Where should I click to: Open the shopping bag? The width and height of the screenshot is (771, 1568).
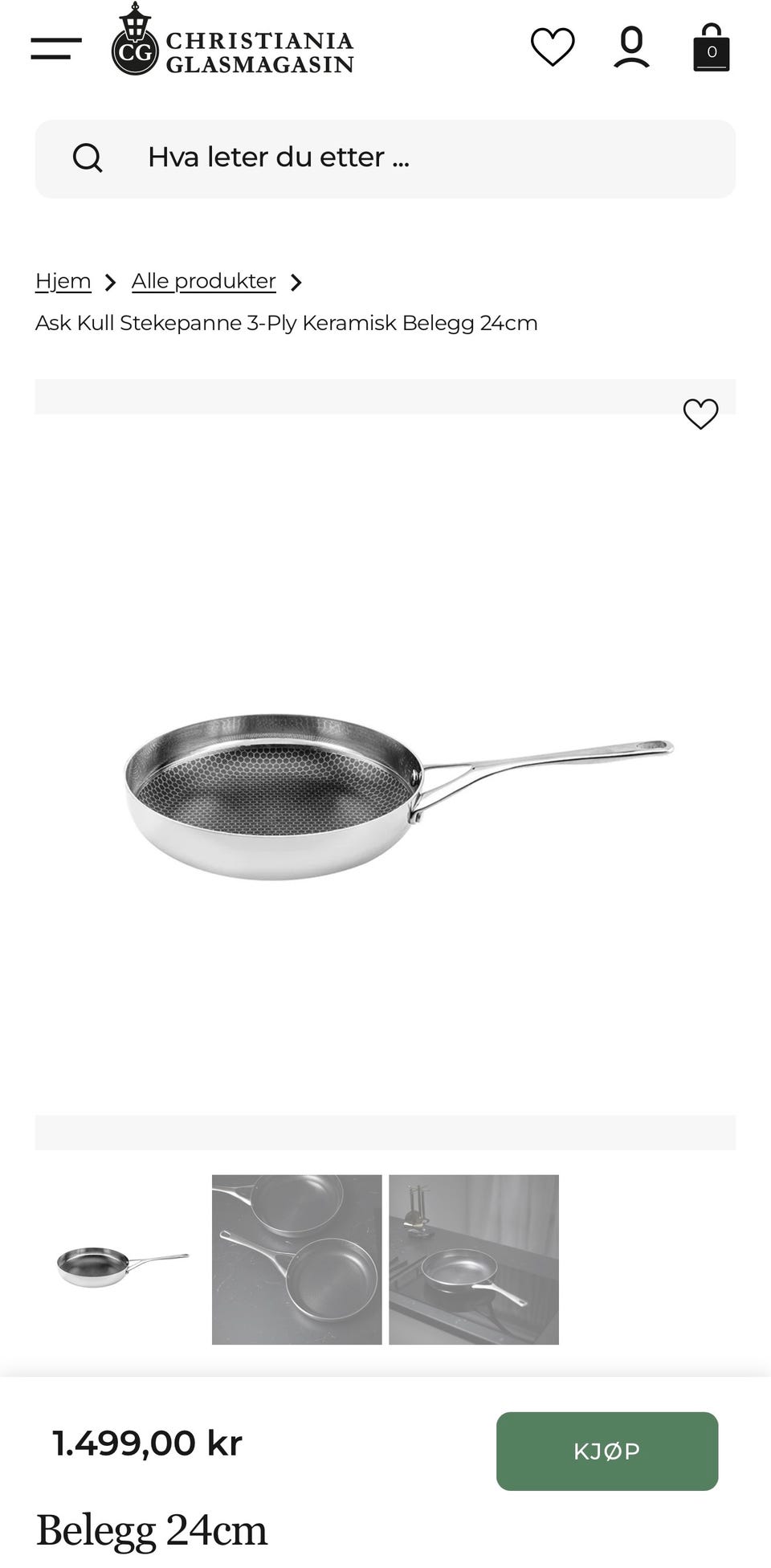(712, 47)
